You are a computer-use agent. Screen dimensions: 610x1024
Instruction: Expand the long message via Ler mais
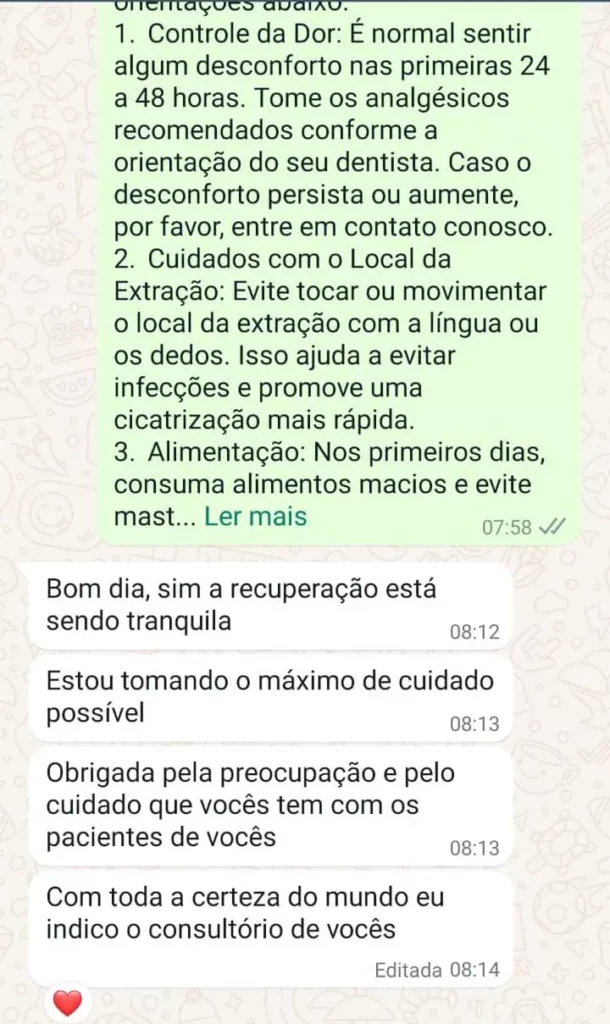click(x=255, y=517)
